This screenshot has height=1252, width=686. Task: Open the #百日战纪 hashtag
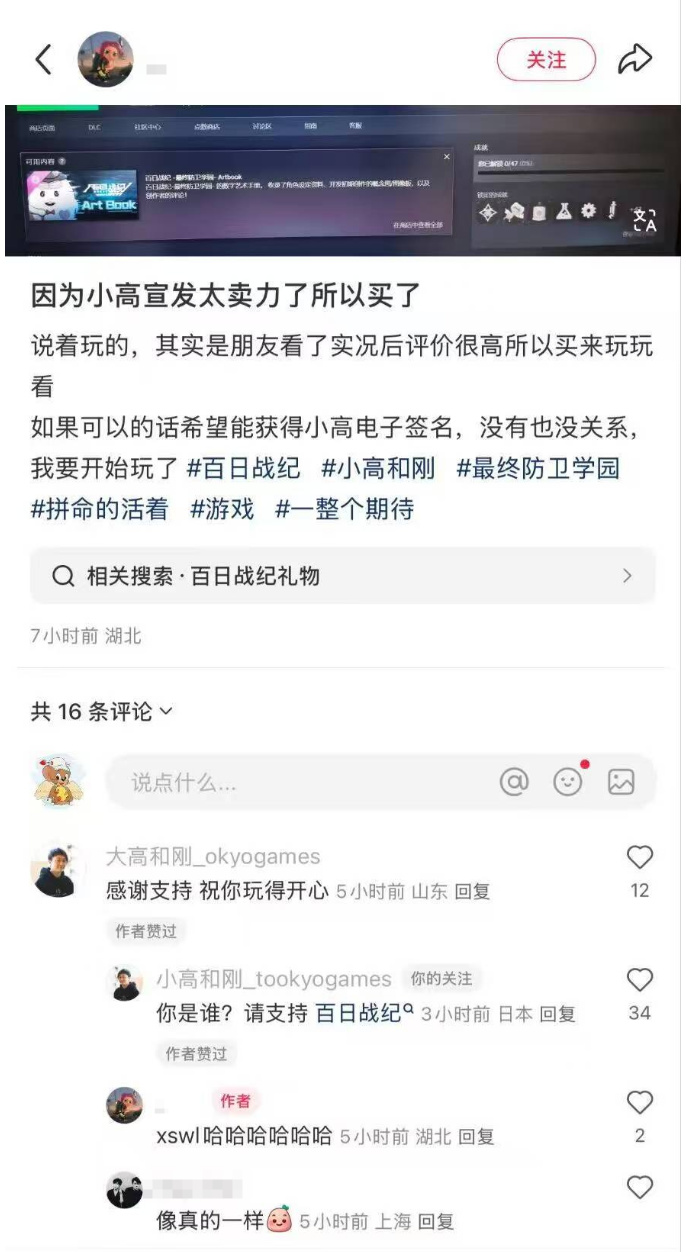tap(244, 468)
